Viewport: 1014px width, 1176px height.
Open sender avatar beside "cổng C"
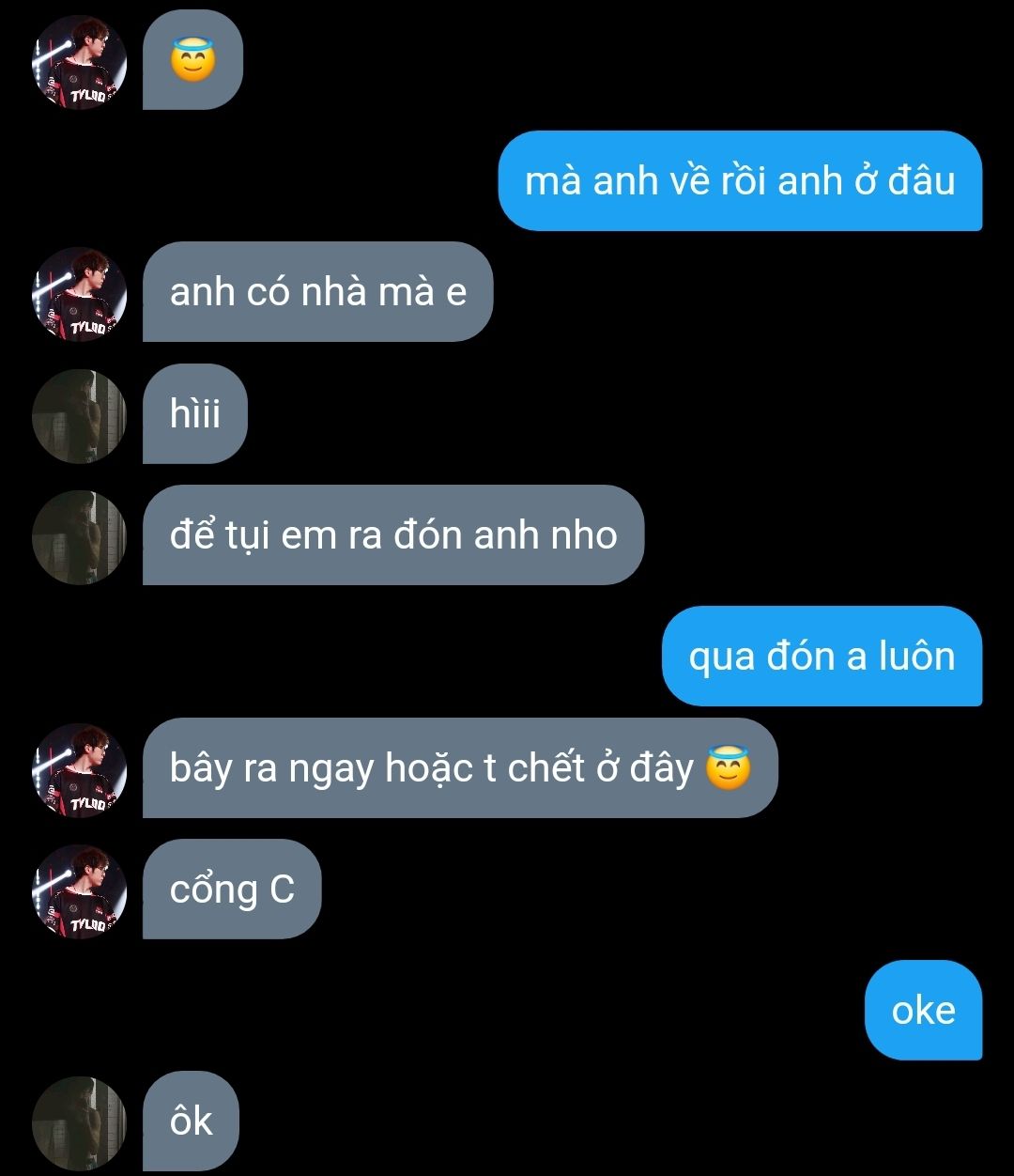[79, 890]
